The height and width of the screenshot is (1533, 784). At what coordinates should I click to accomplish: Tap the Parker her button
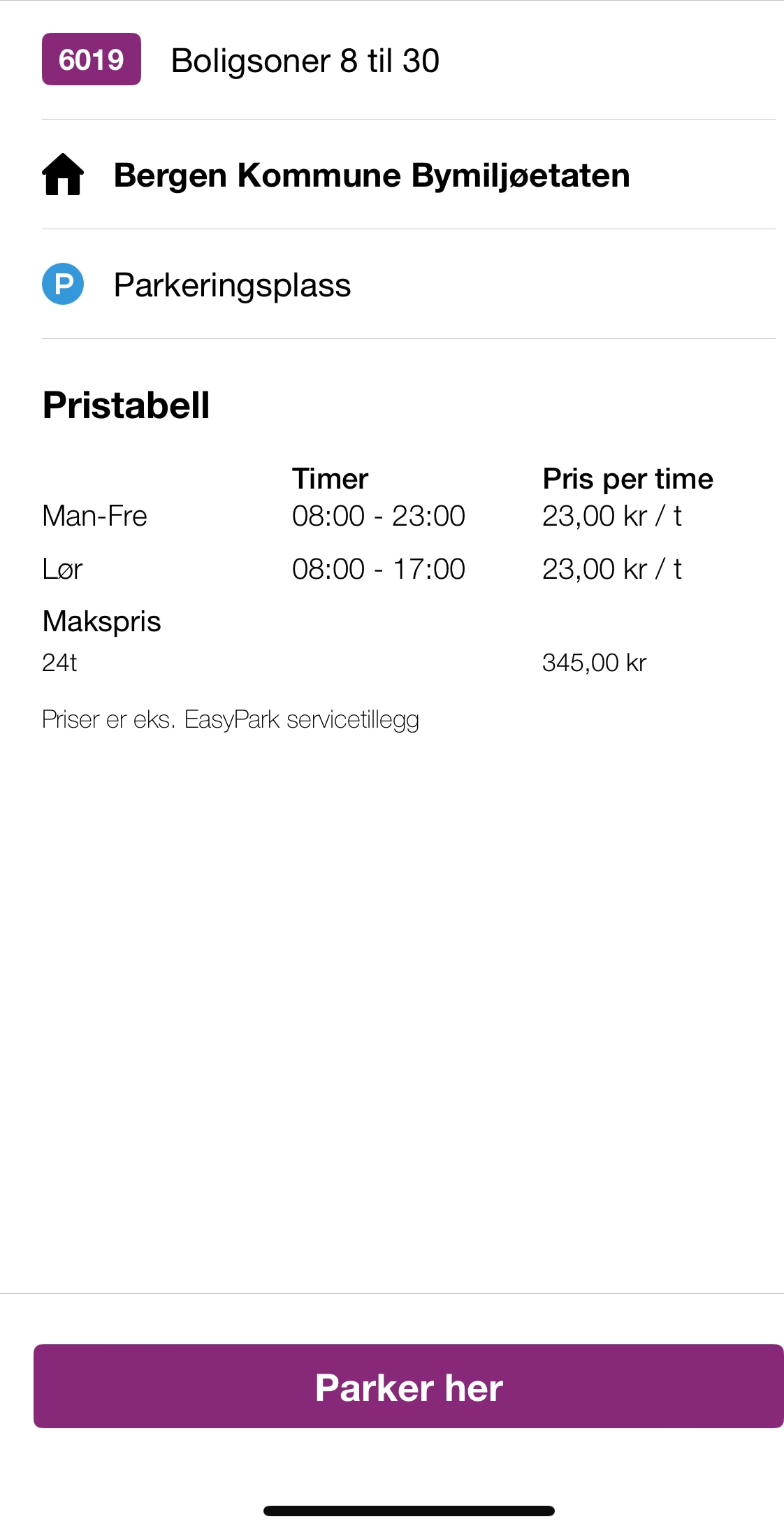click(x=409, y=1386)
